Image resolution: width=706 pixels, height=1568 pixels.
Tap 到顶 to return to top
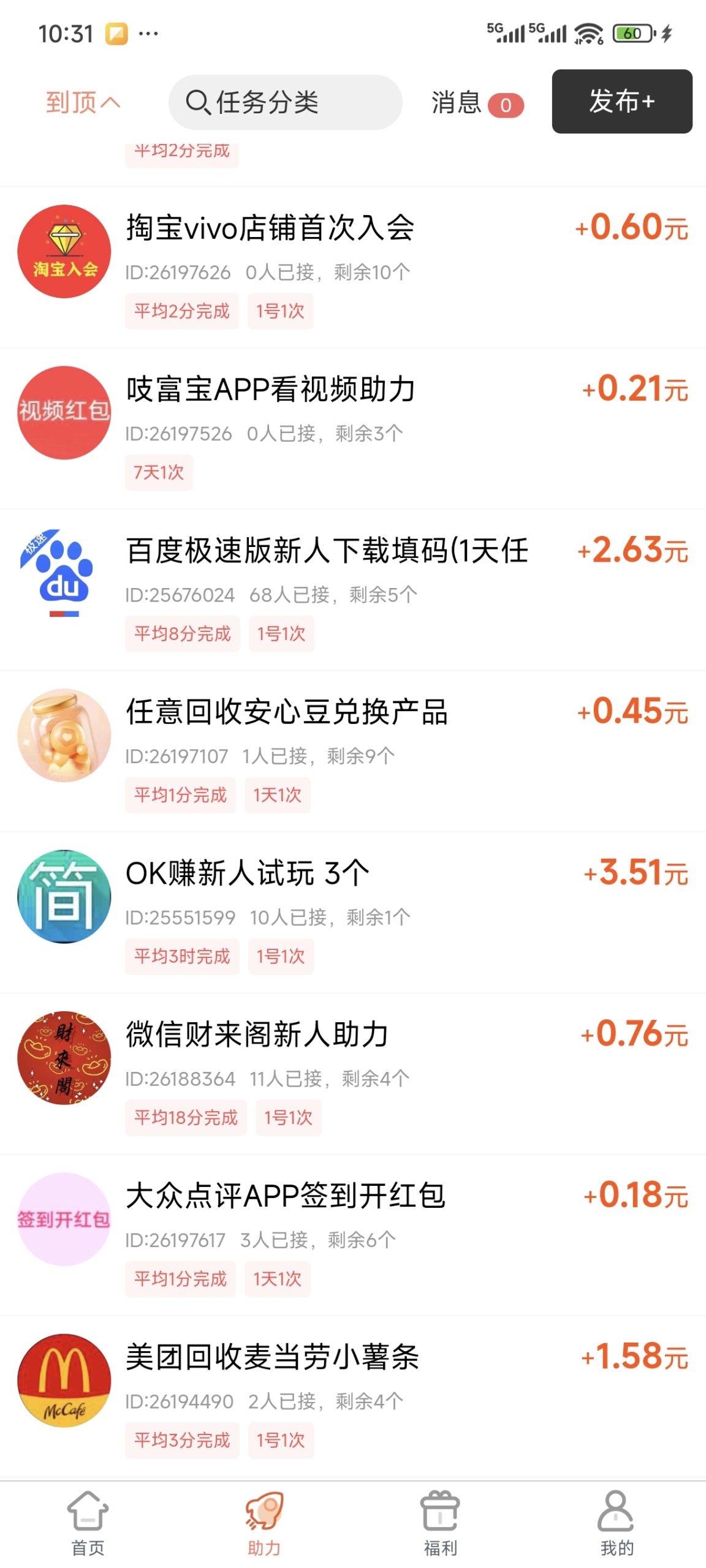(x=82, y=102)
